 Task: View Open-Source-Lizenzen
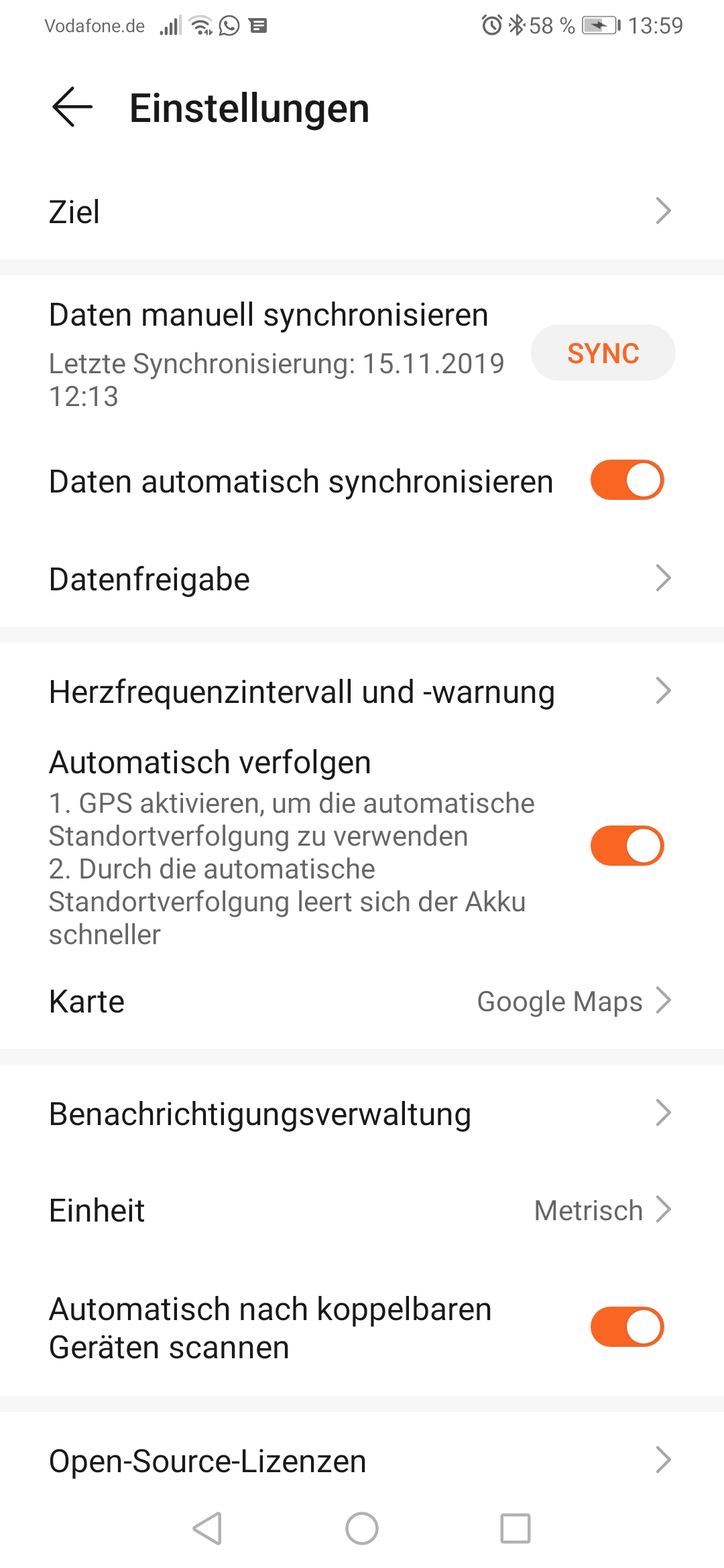(x=362, y=1461)
